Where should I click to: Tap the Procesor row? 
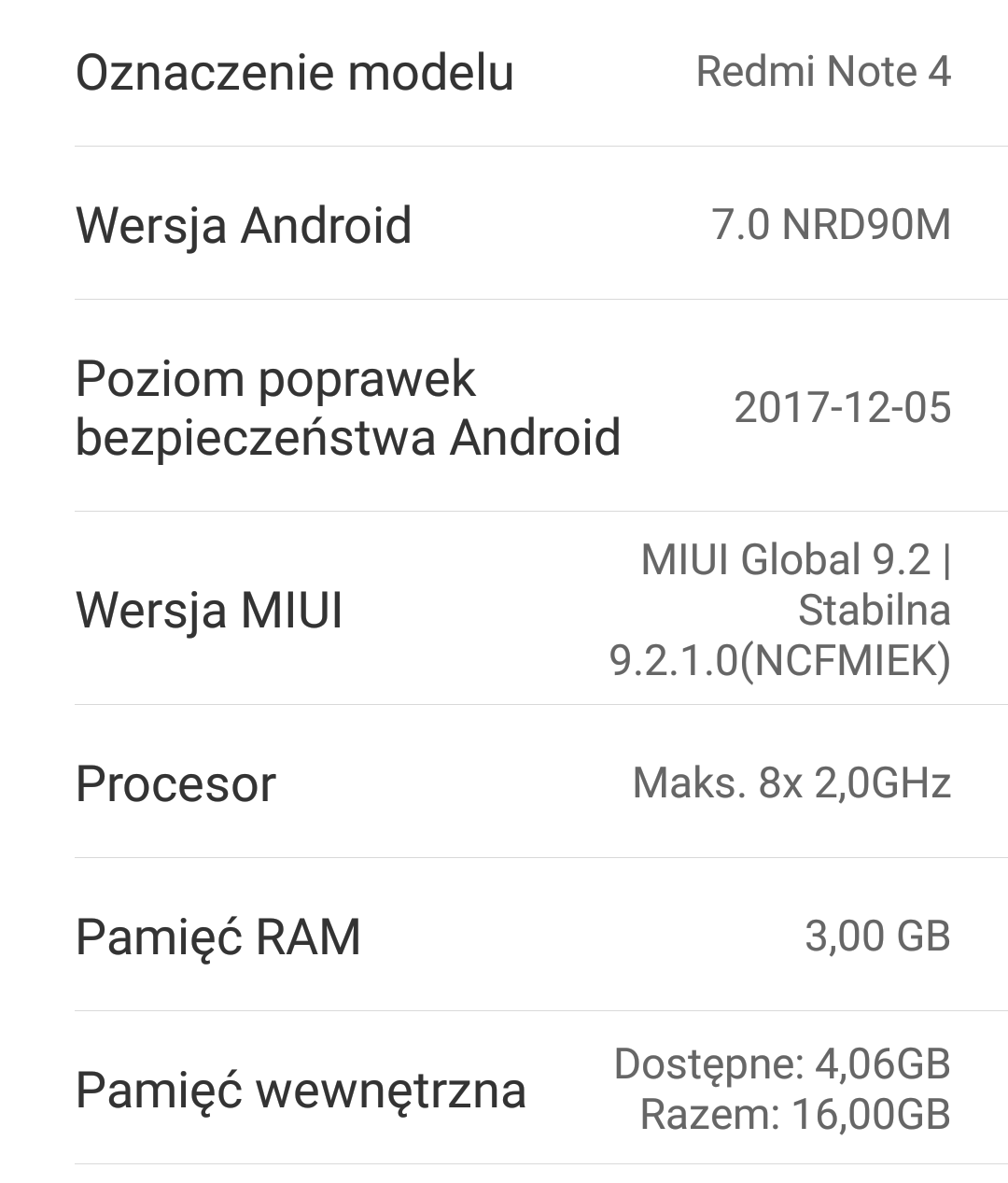(x=504, y=782)
